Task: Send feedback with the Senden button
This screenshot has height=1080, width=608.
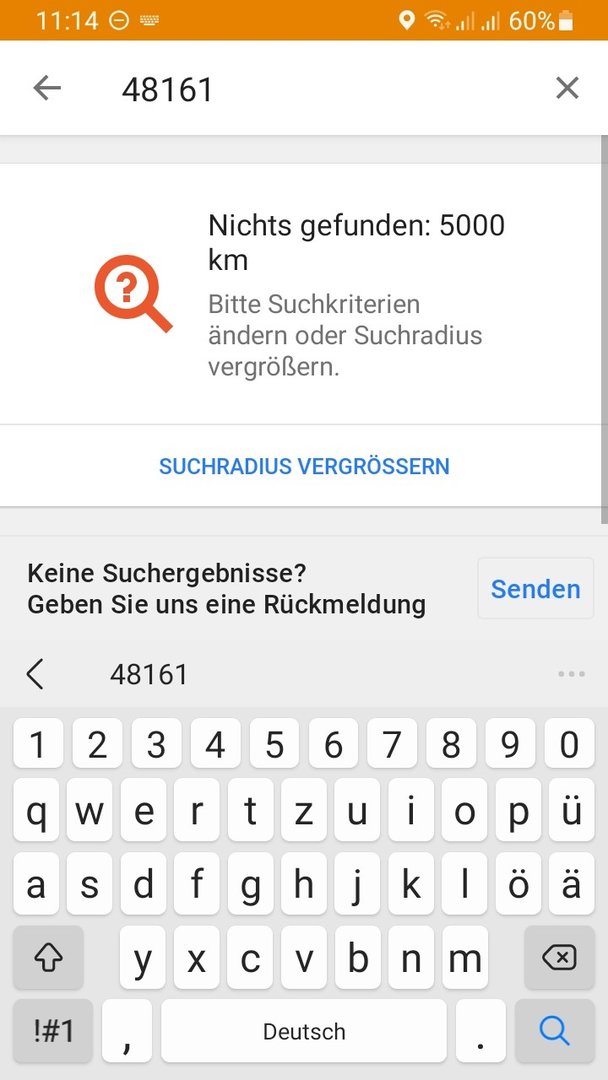Action: coord(535,589)
